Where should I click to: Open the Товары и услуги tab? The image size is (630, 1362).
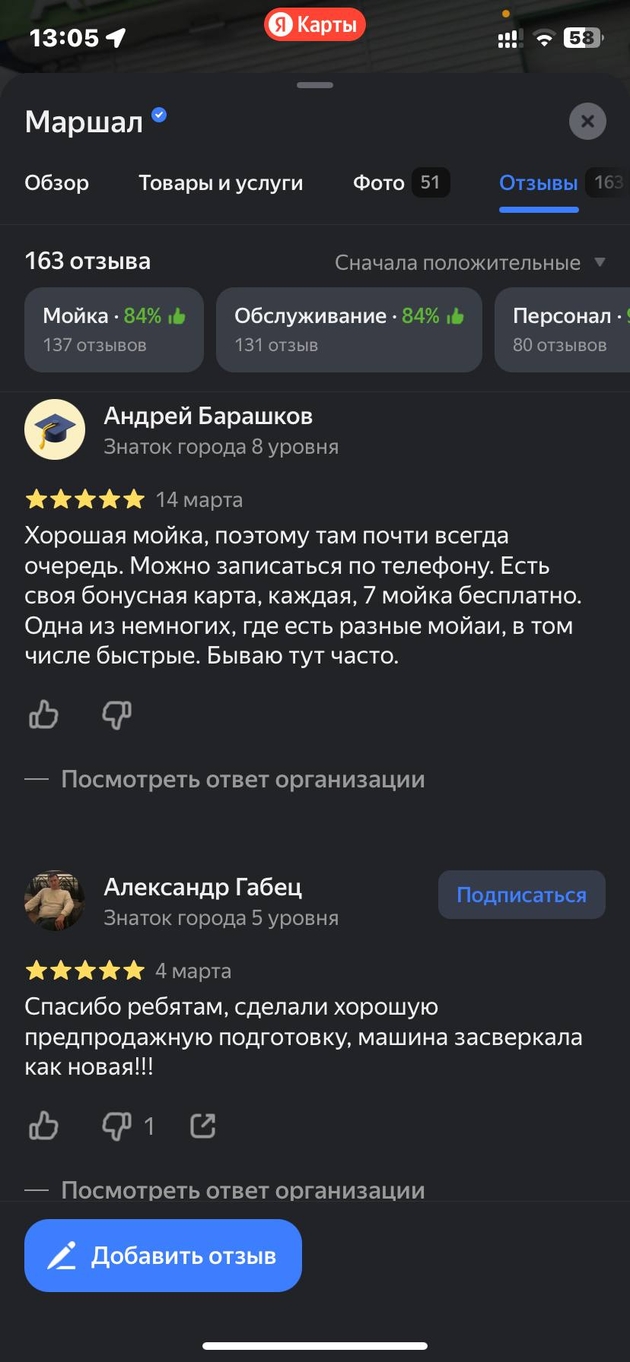point(220,183)
